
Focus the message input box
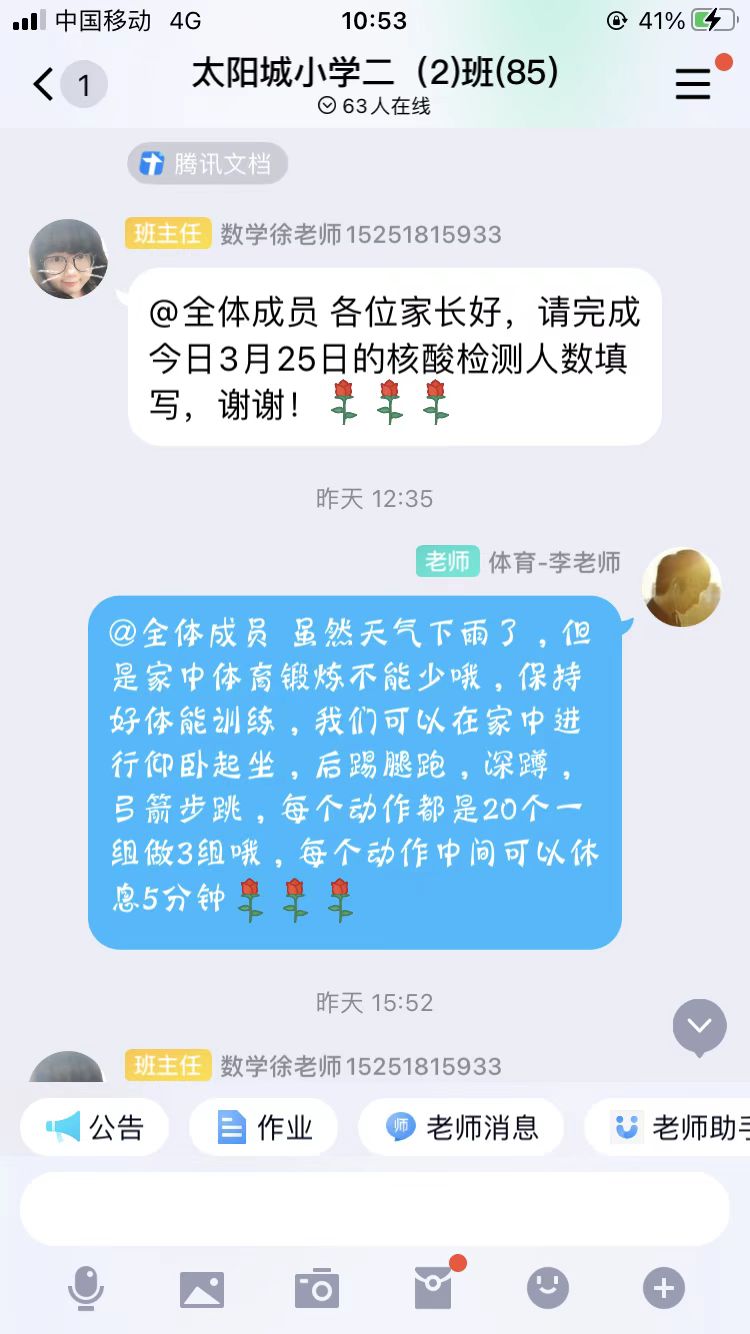coord(374,1209)
